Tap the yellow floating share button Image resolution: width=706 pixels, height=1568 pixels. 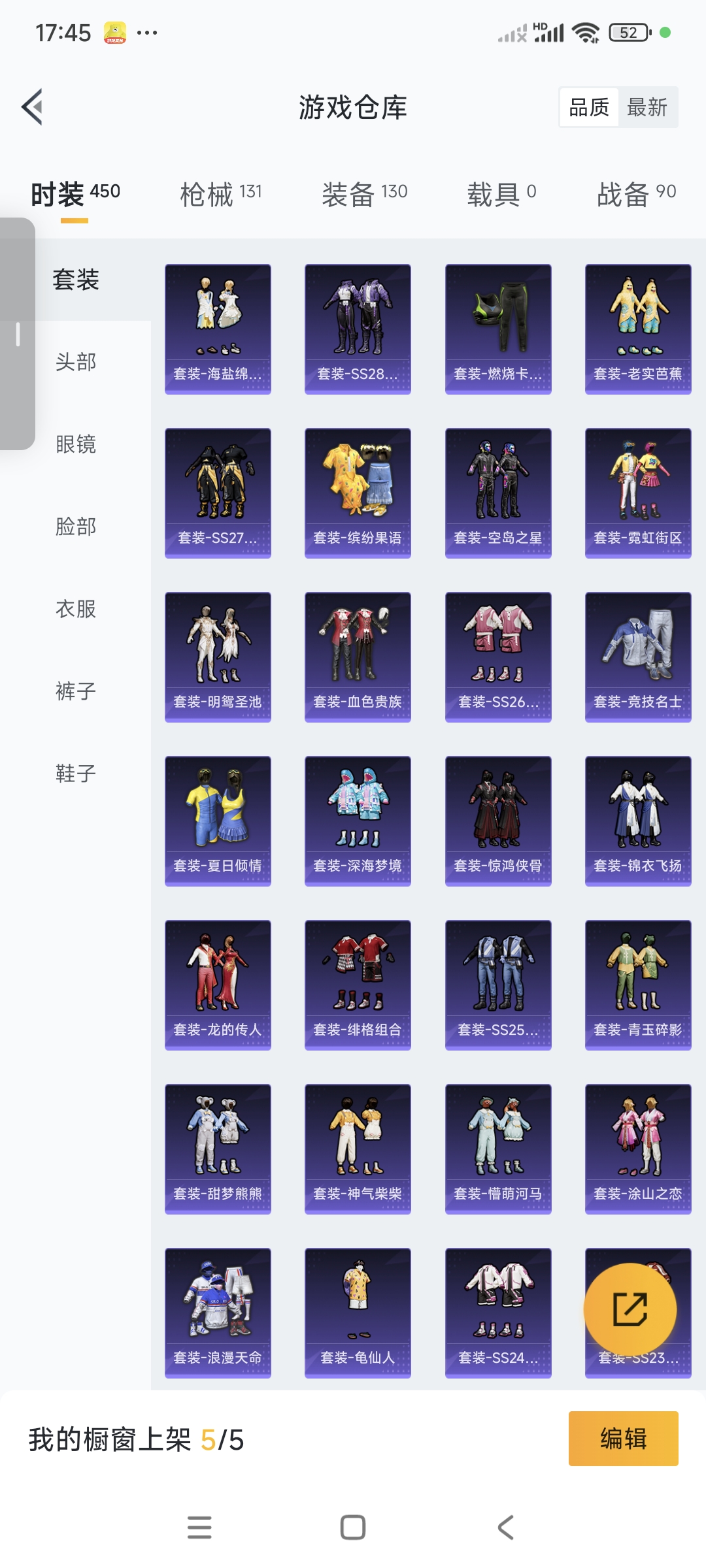coord(630,1309)
